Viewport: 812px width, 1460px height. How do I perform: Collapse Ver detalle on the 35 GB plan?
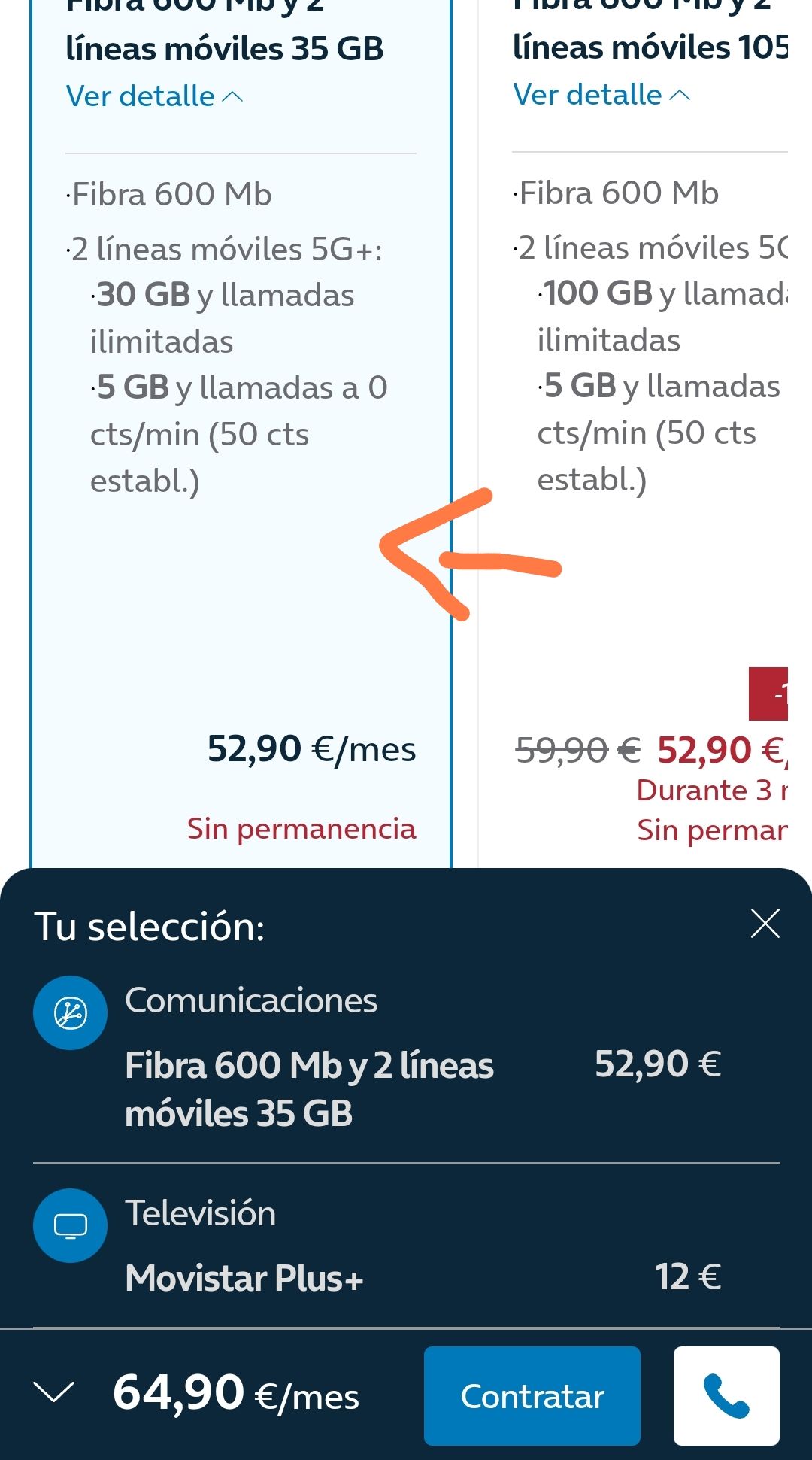(x=153, y=96)
